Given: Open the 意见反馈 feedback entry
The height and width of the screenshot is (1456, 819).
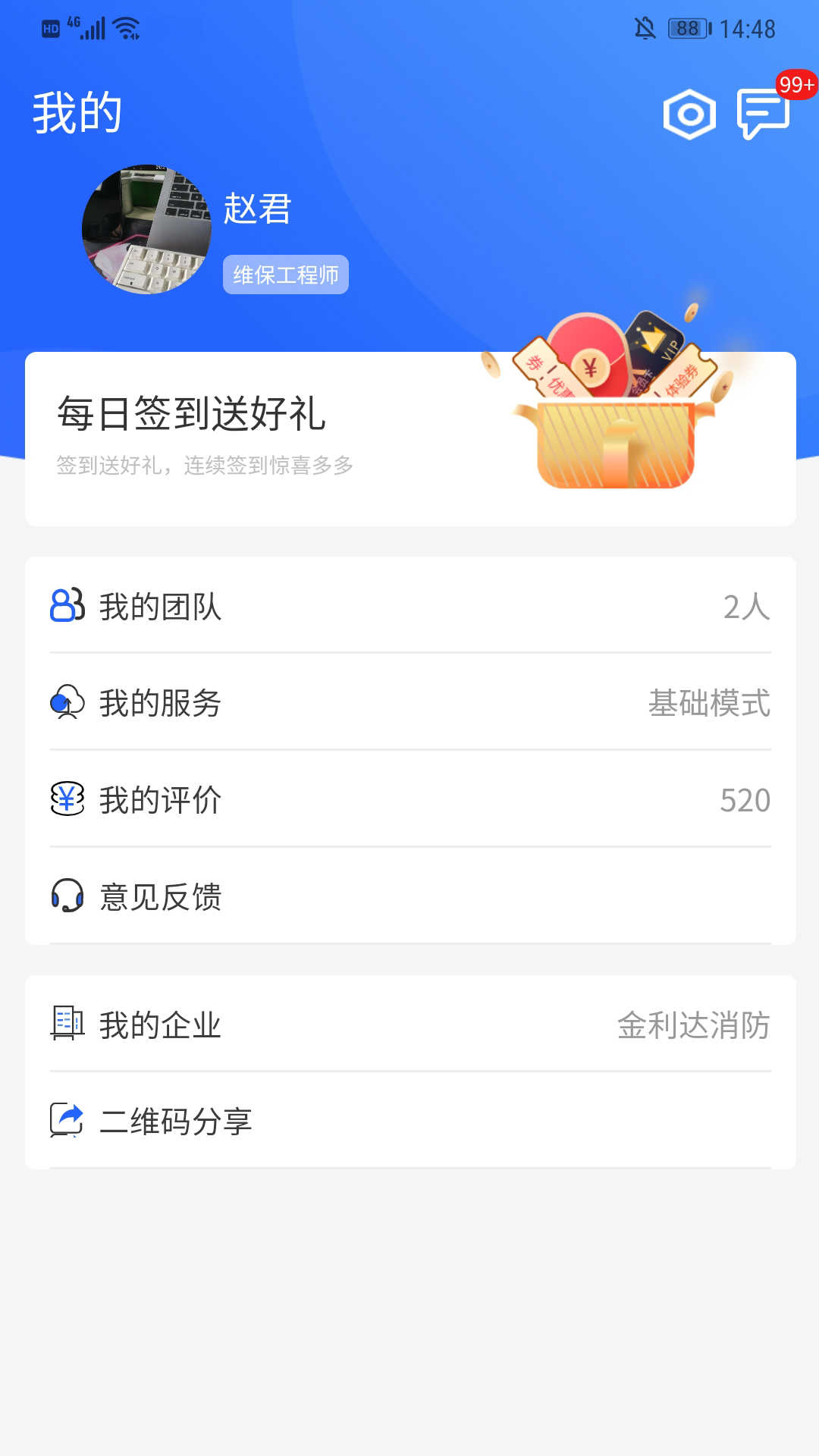Looking at the screenshot, I should coord(409,898).
